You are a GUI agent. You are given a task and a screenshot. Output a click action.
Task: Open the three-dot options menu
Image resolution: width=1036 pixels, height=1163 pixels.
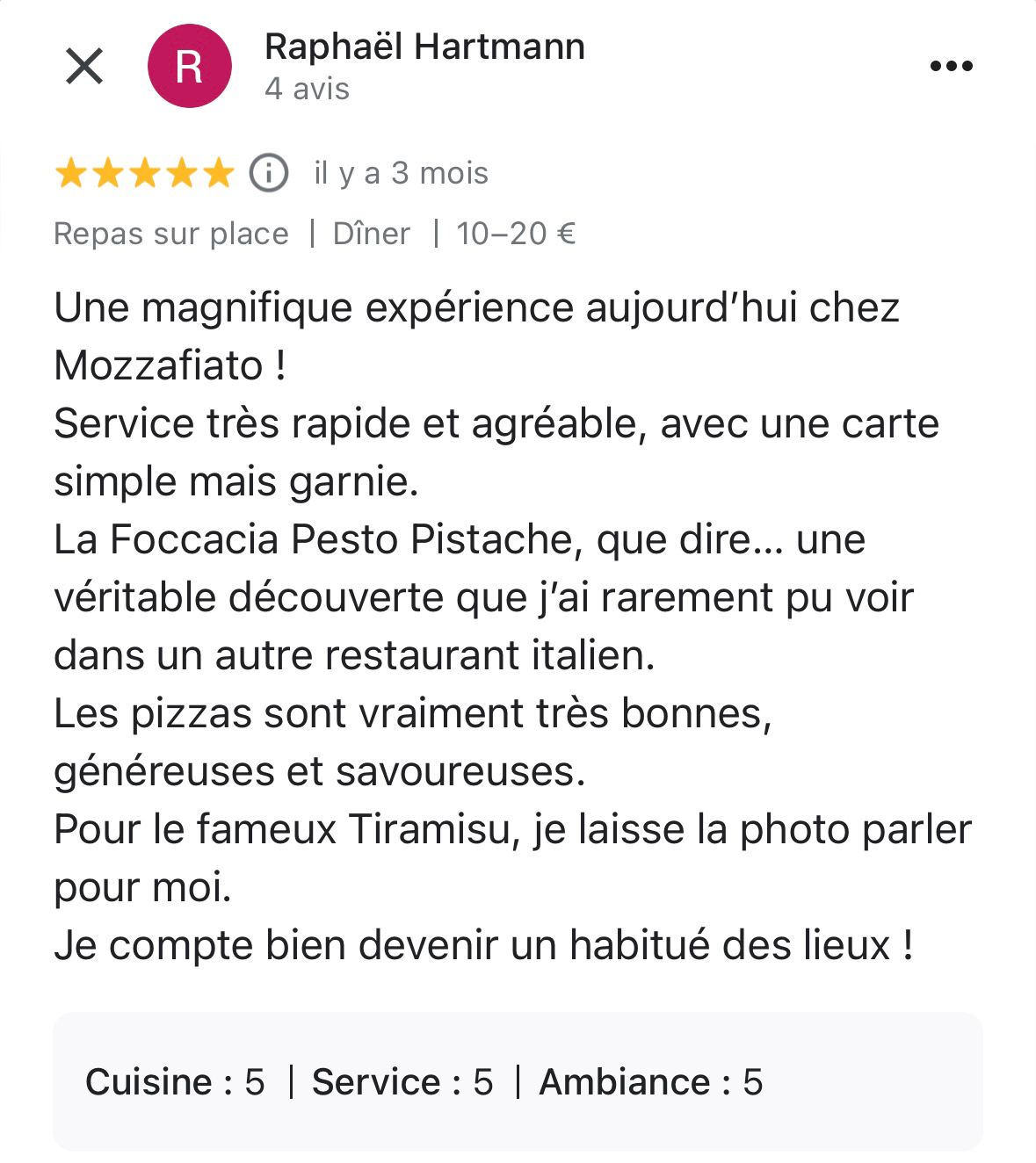click(952, 65)
